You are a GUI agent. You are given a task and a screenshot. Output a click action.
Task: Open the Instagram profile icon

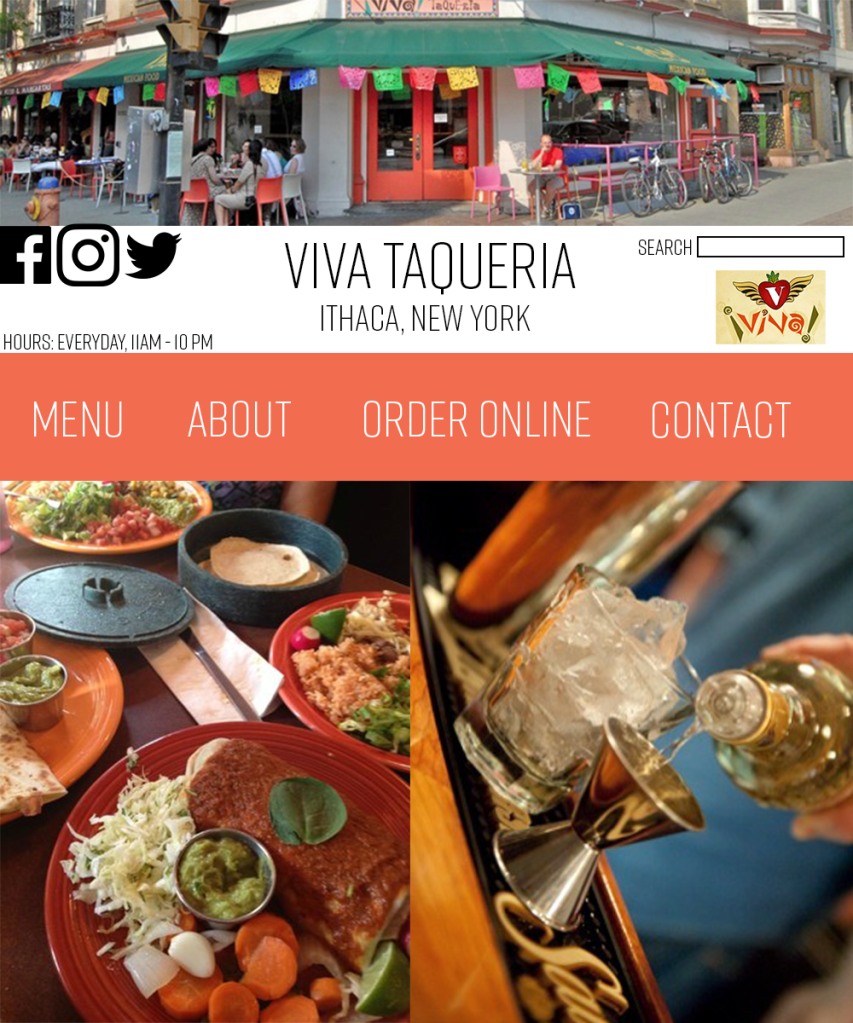88,256
